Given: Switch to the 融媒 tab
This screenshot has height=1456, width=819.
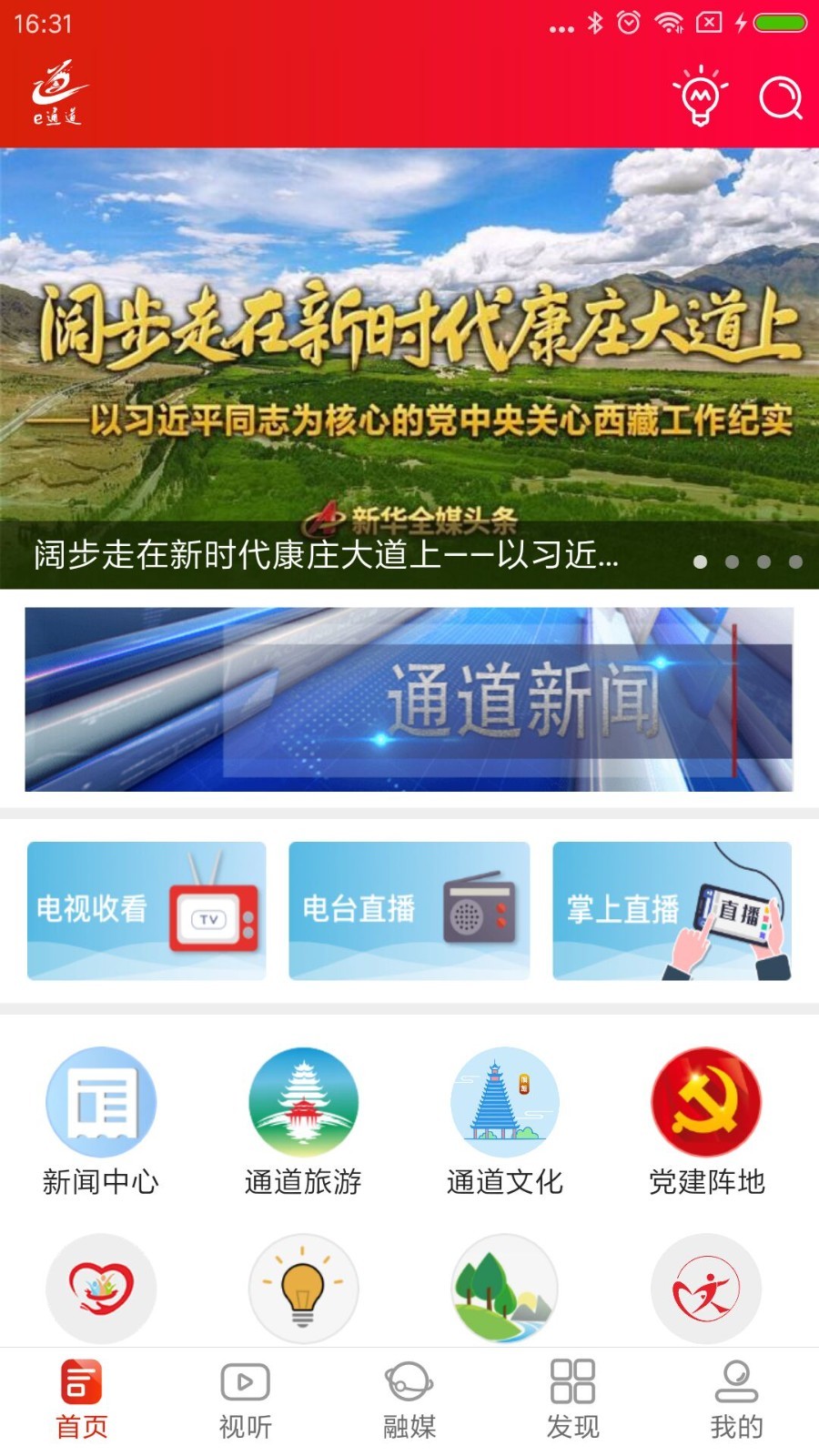Looking at the screenshot, I should click(409, 1400).
